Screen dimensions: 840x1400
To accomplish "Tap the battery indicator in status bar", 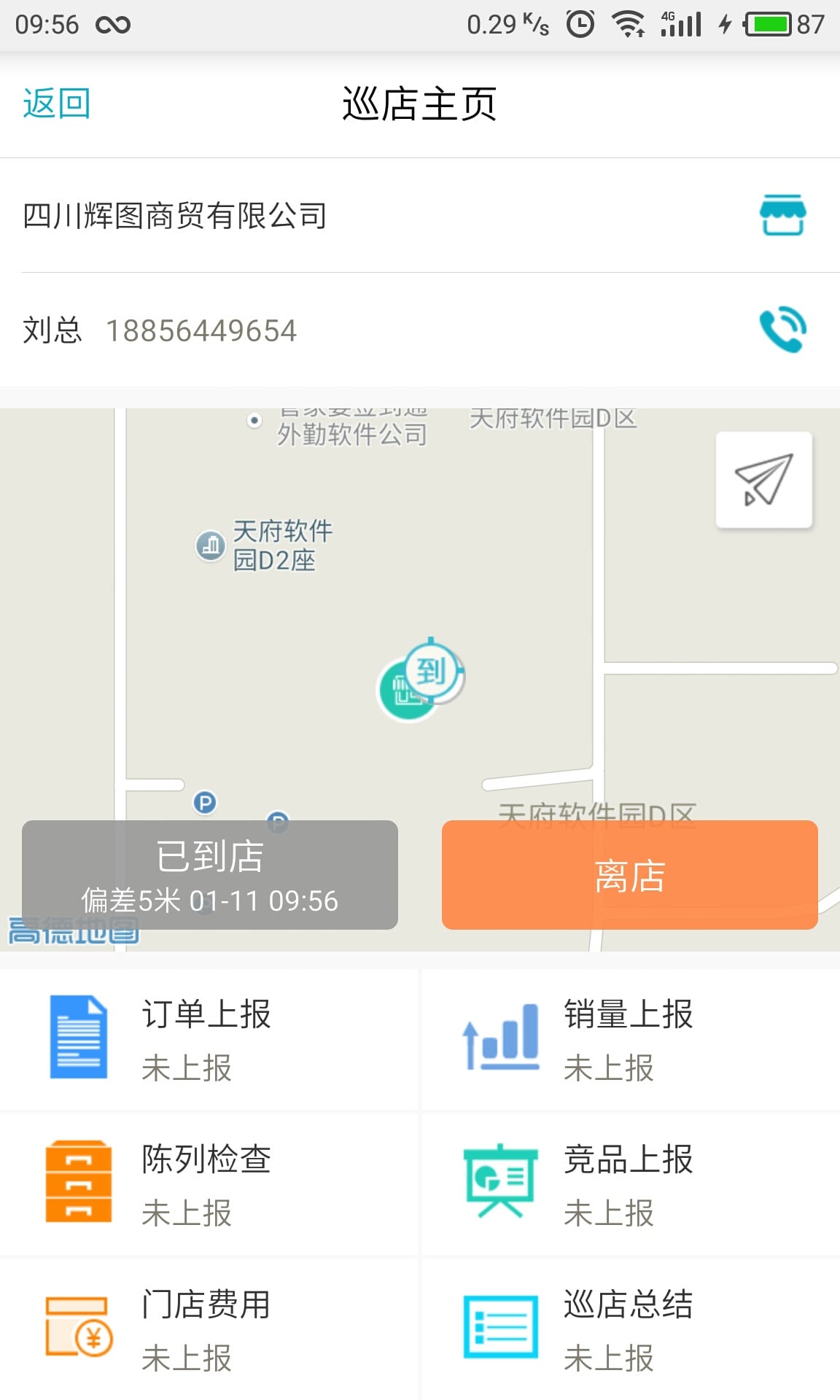I will [768, 23].
